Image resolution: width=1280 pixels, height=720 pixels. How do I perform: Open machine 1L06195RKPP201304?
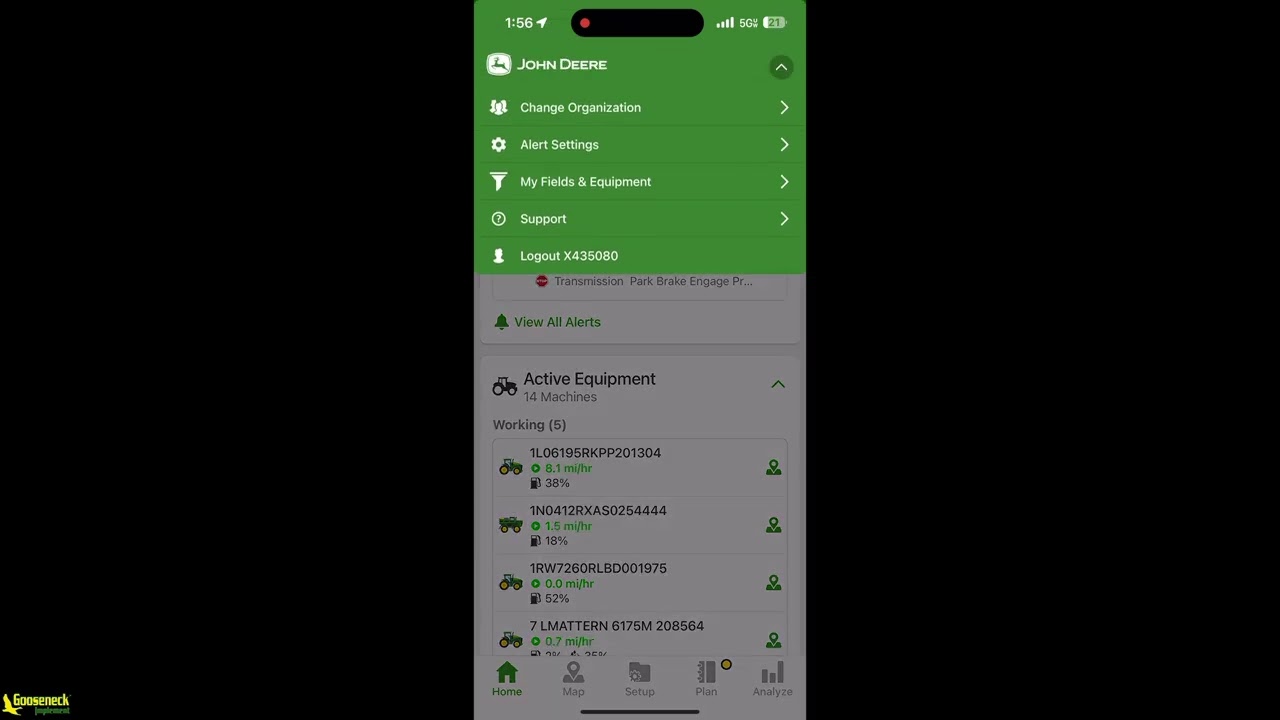pyautogui.click(x=620, y=467)
